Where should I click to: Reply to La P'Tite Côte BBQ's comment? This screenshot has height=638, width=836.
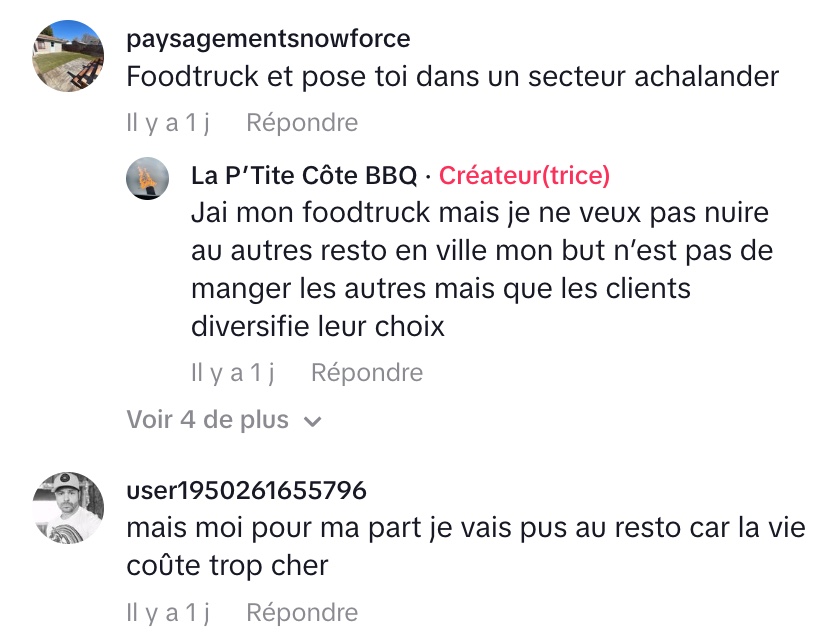pos(367,373)
